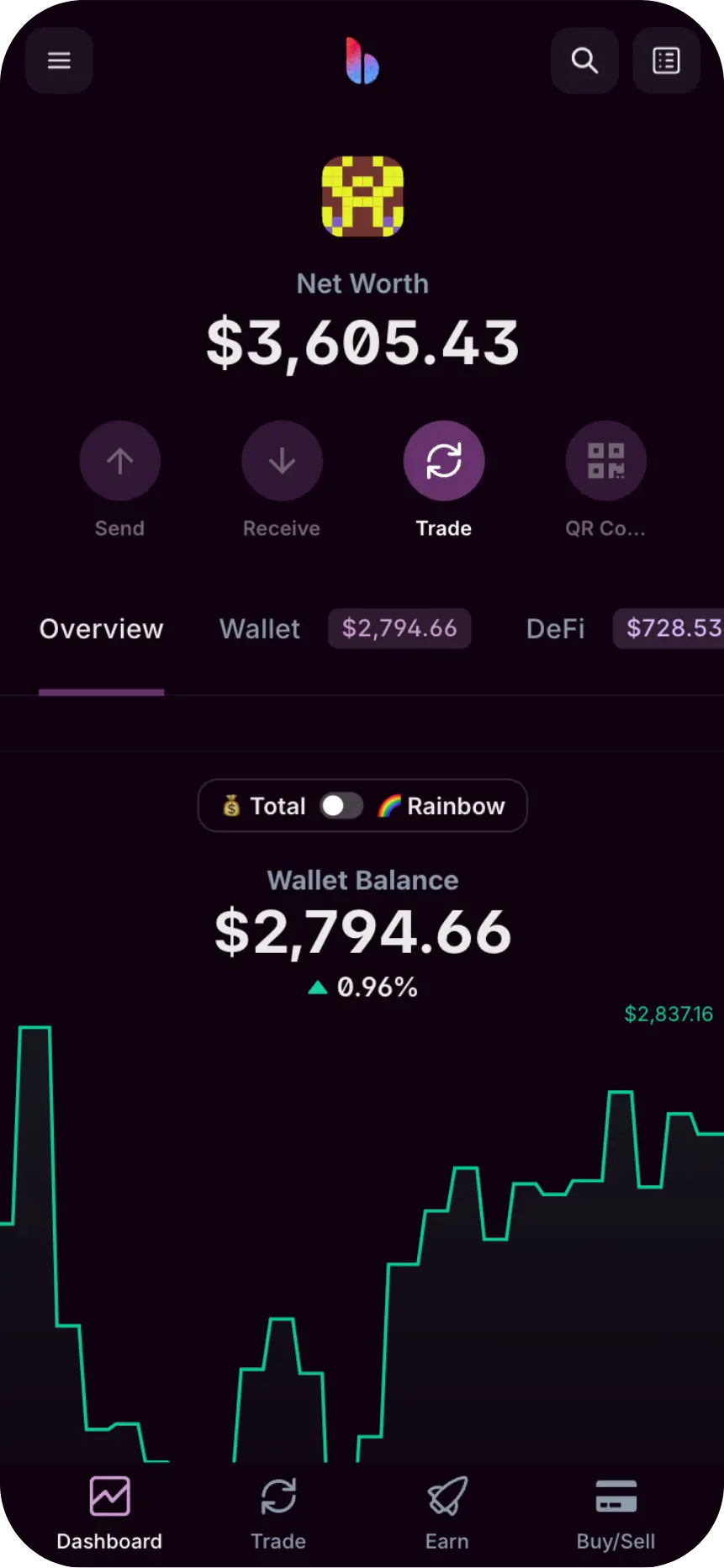Switch to the Wallet tab
The height and width of the screenshot is (1568, 724).
[x=260, y=628]
